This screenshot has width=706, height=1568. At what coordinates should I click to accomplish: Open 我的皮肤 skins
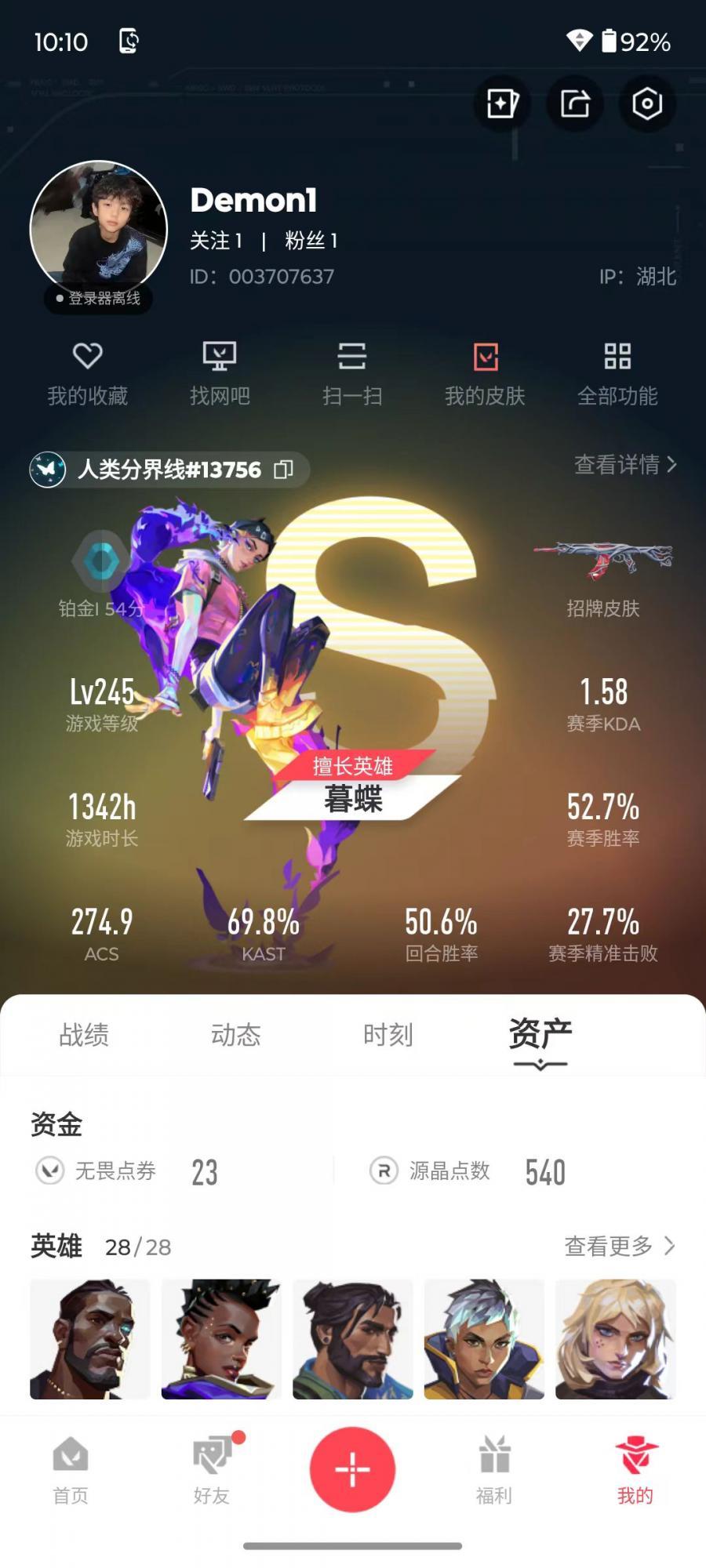485,374
